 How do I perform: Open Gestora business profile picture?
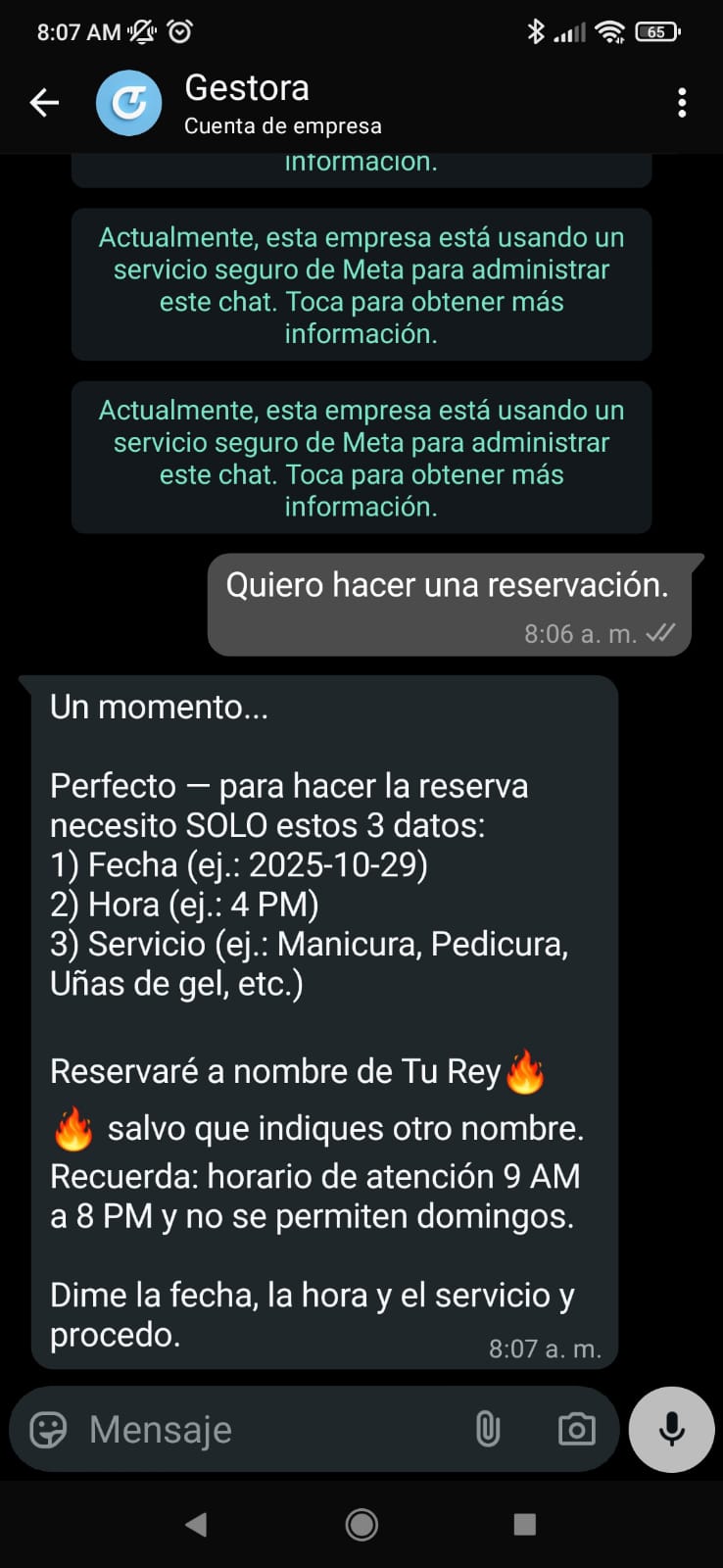coord(128,103)
